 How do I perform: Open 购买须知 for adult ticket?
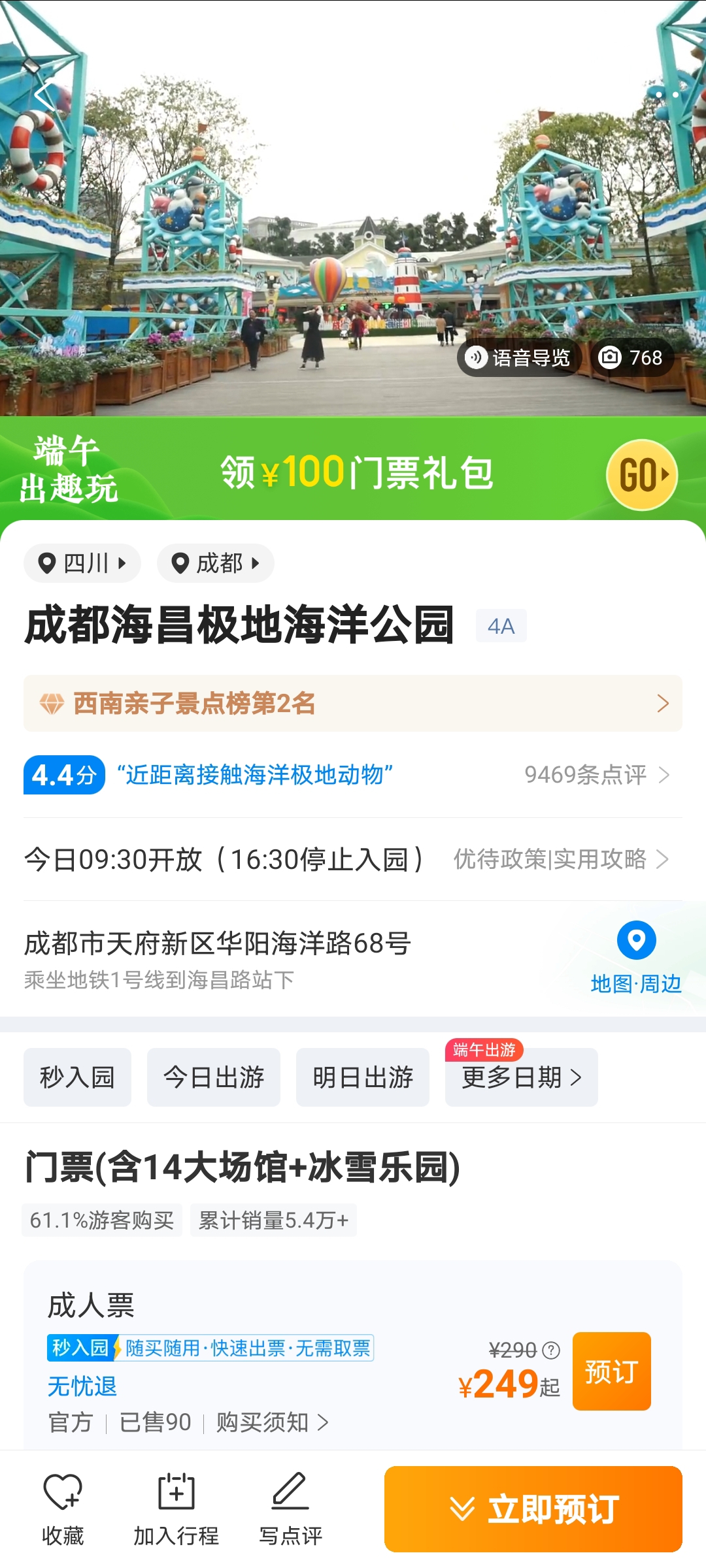click(x=273, y=1422)
